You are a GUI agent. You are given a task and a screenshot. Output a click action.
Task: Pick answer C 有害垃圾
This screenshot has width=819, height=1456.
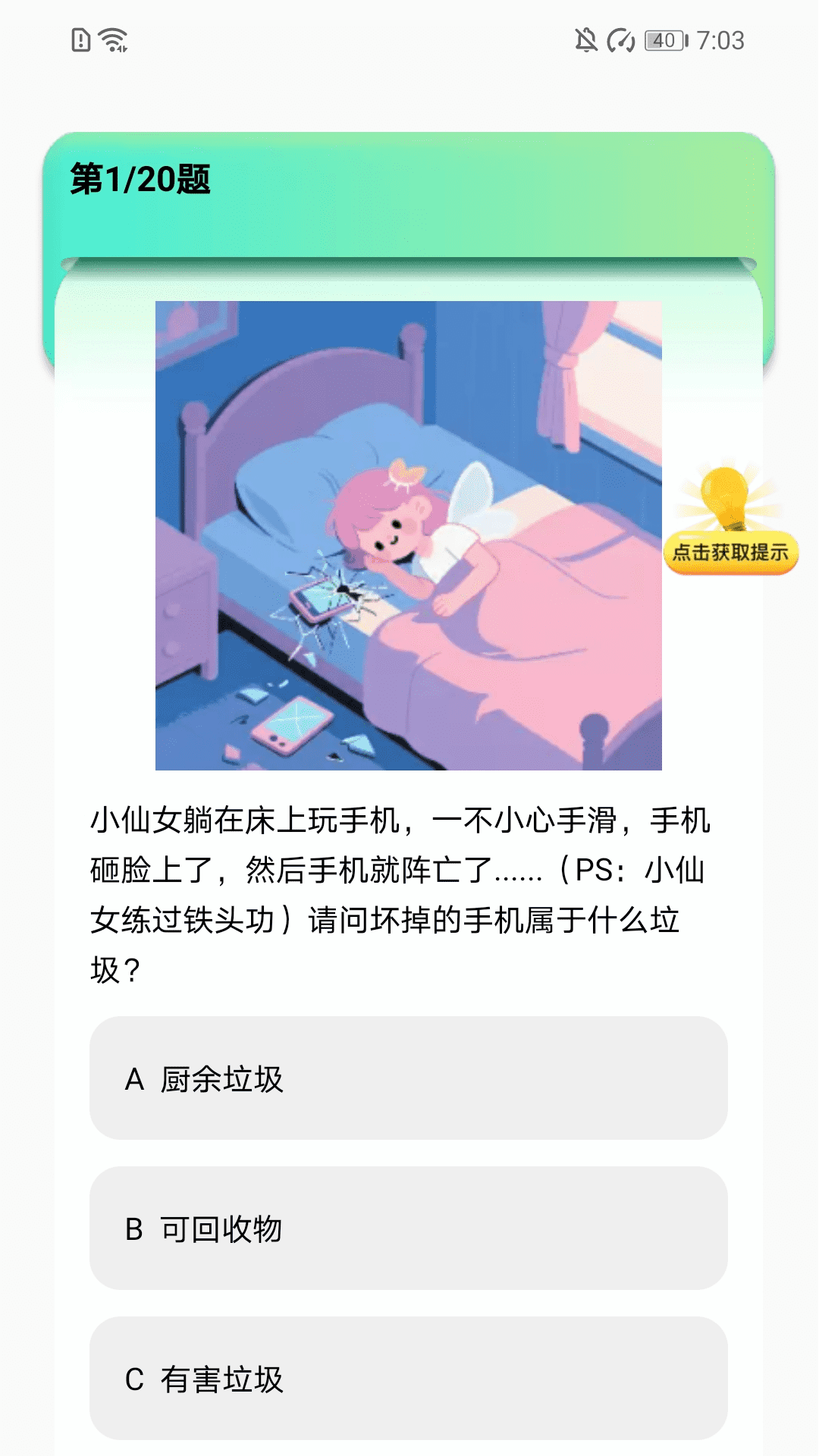pos(408,1378)
